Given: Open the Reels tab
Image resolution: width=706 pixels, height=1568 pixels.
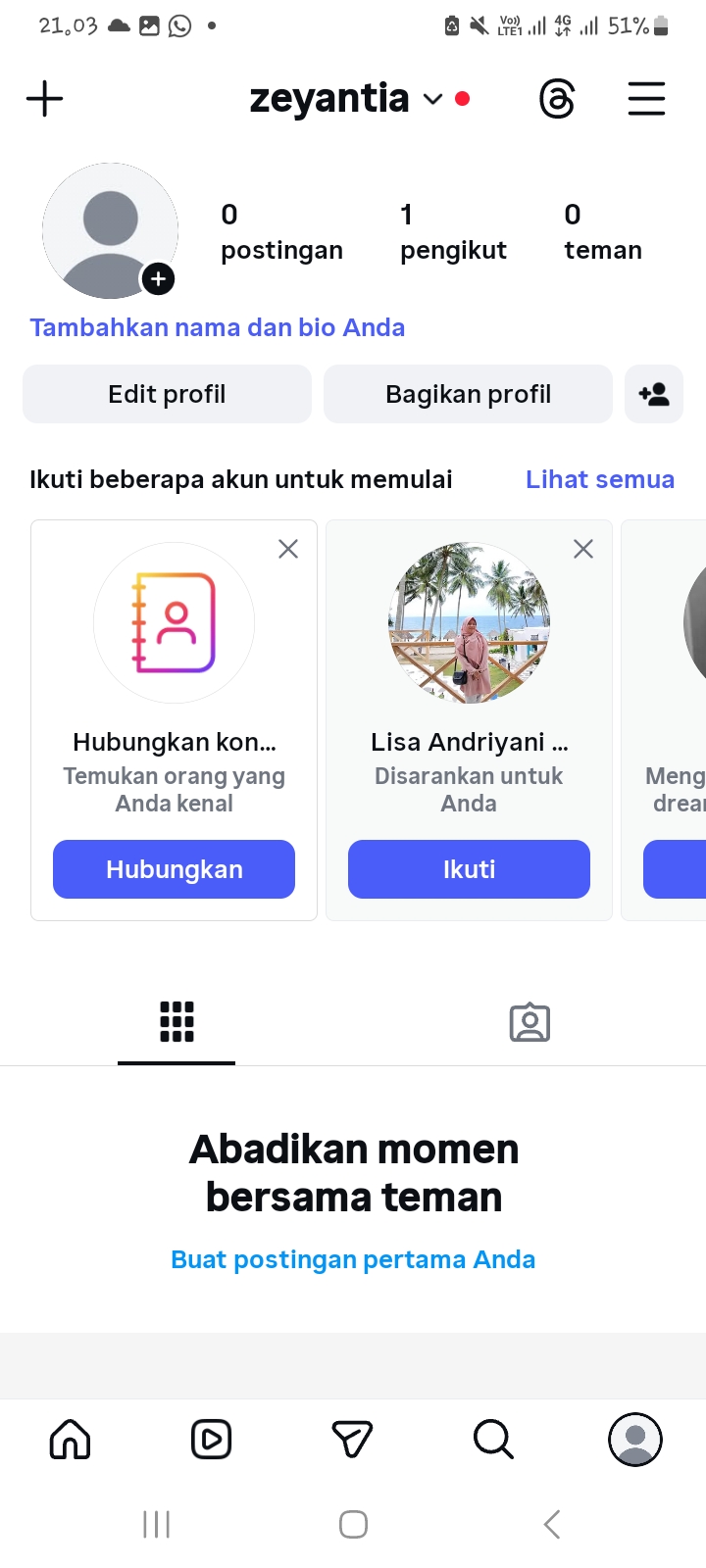Looking at the screenshot, I should [x=211, y=1440].
